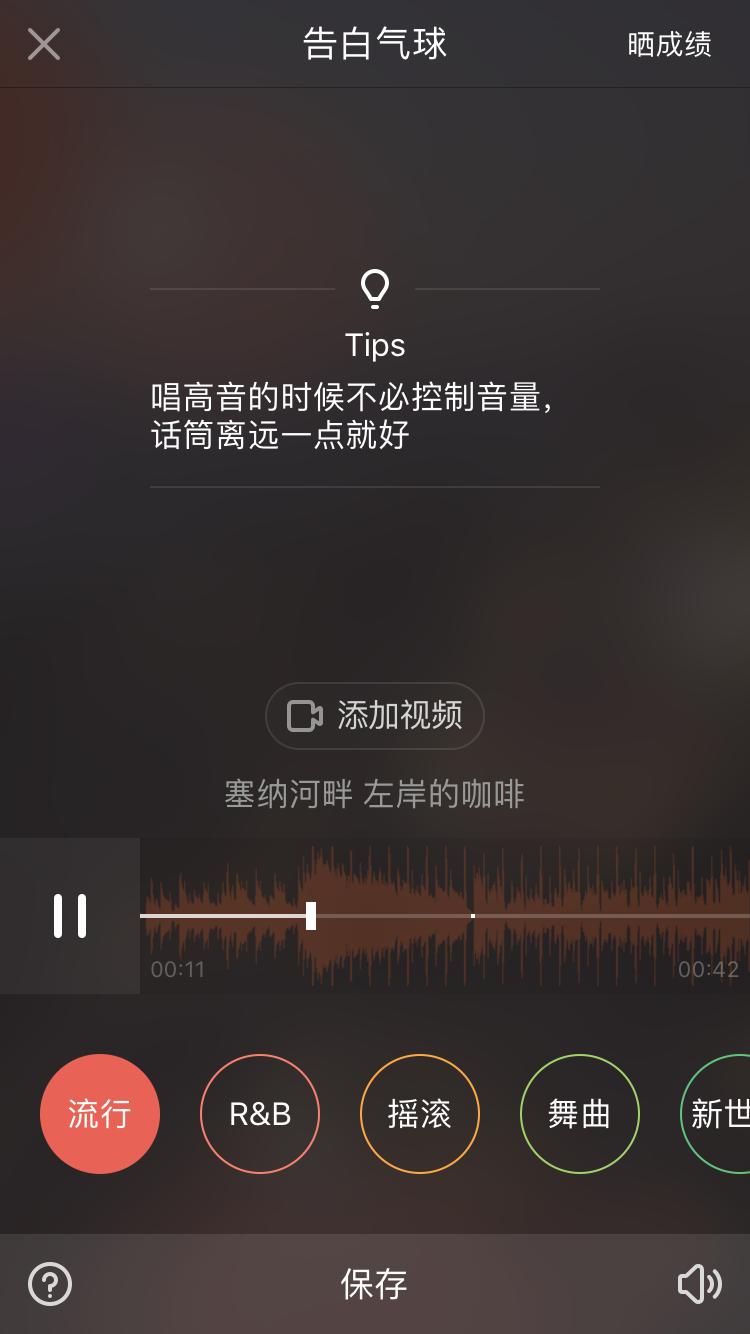Tap the lyric line 塞纳河畔 左岸的咖啡
750x1334 pixels.
[375, 793]
